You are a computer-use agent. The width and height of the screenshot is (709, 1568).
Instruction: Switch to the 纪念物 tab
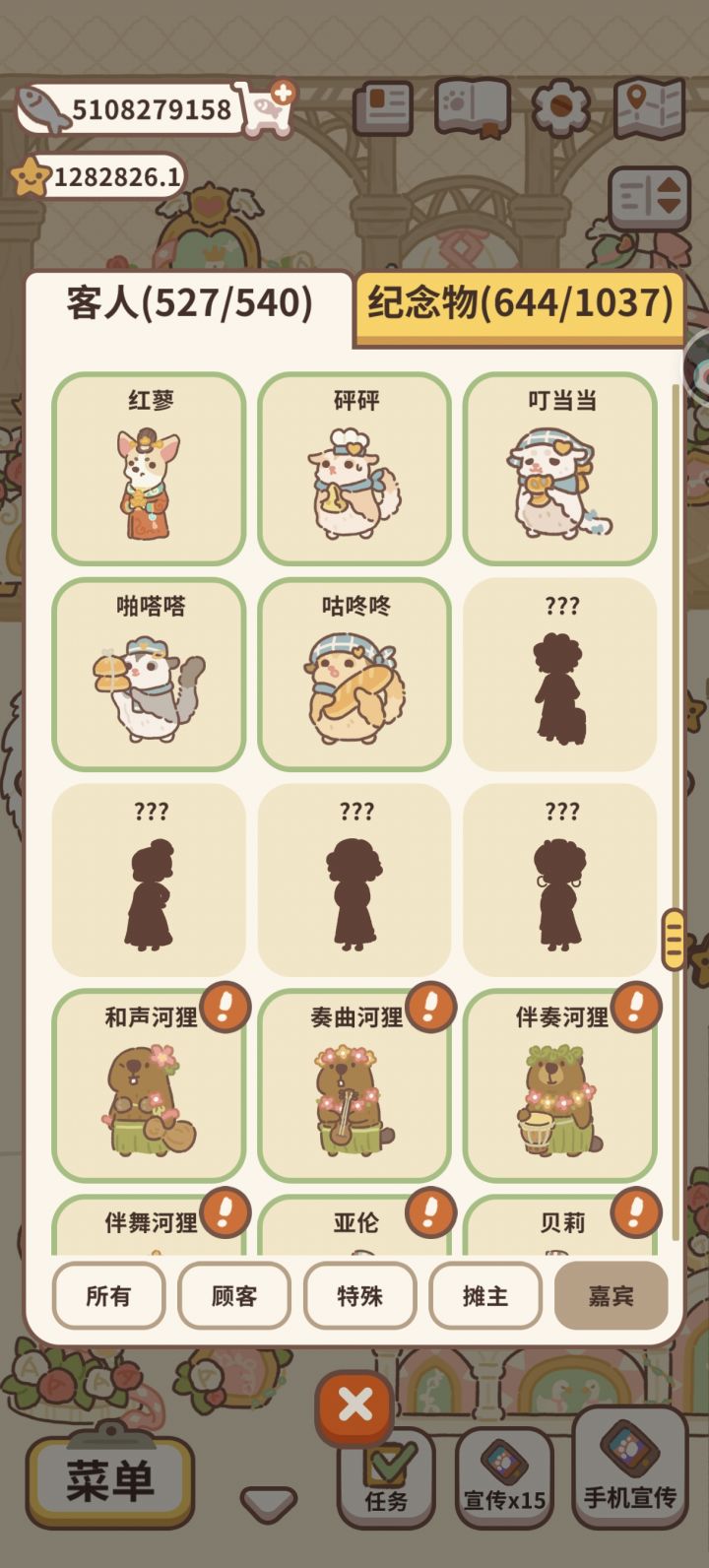click(520, 303)
